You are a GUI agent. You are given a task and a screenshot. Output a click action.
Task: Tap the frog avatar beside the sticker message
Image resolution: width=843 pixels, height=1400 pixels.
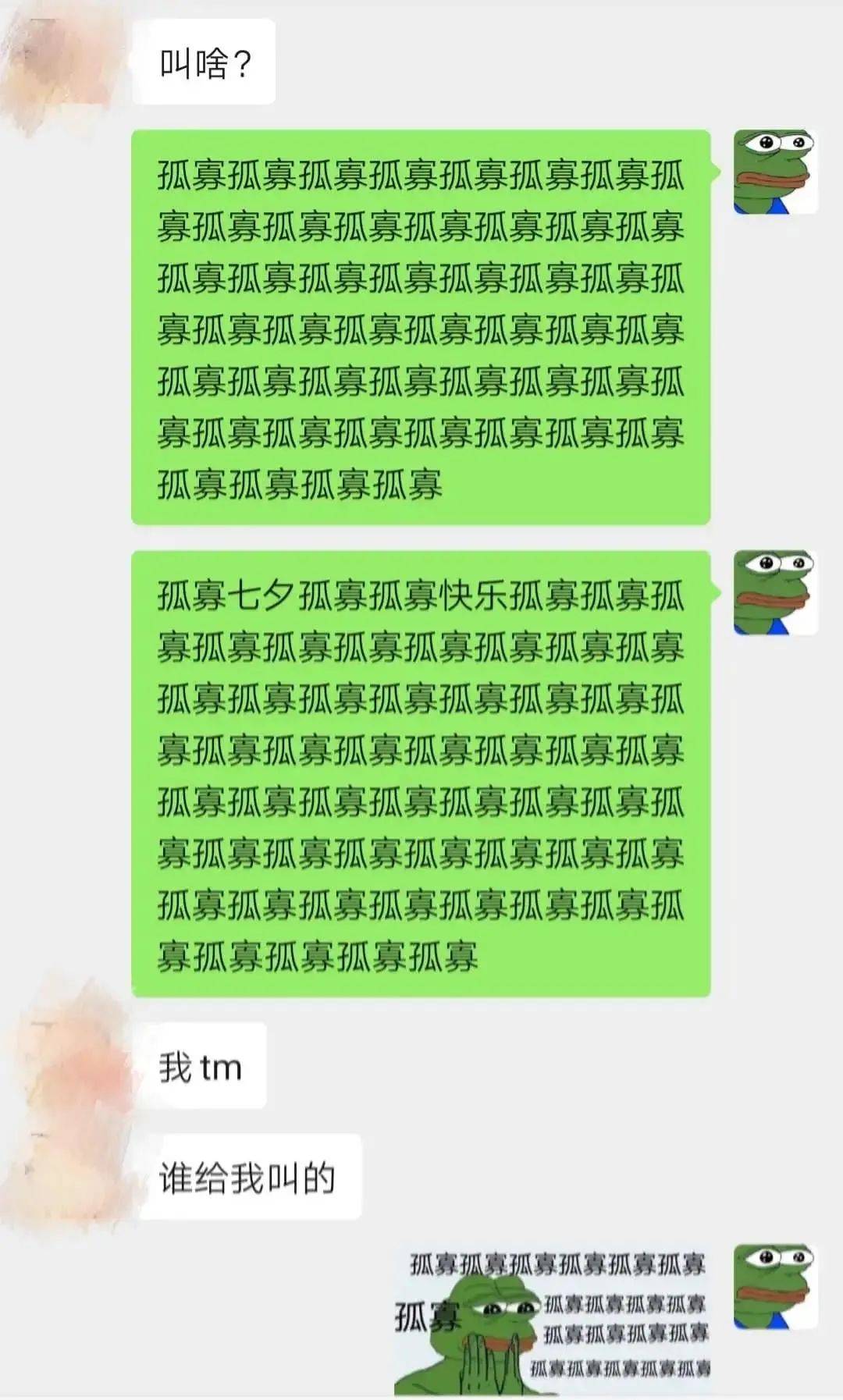click(775, 1287)
